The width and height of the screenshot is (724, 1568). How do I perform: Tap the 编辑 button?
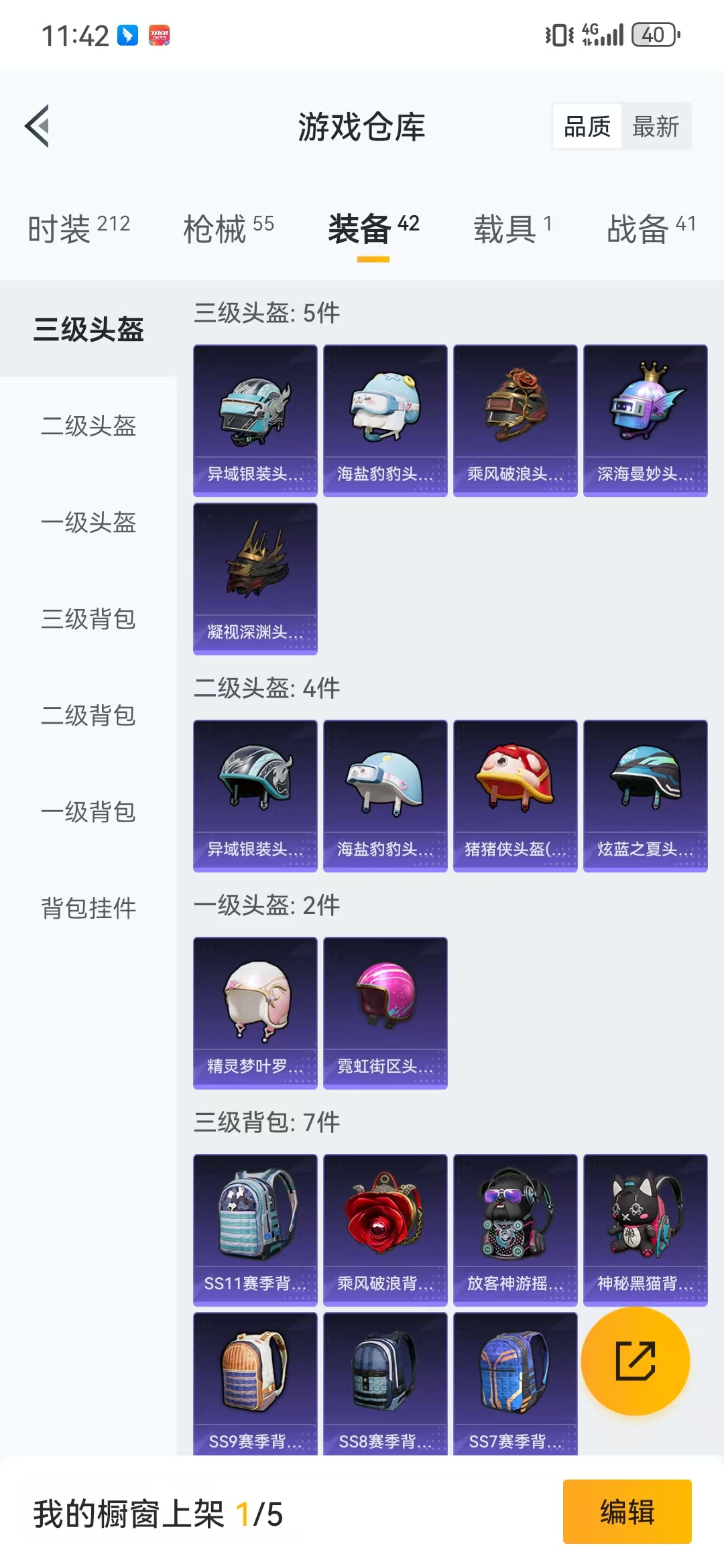[x=627, y=1512]
